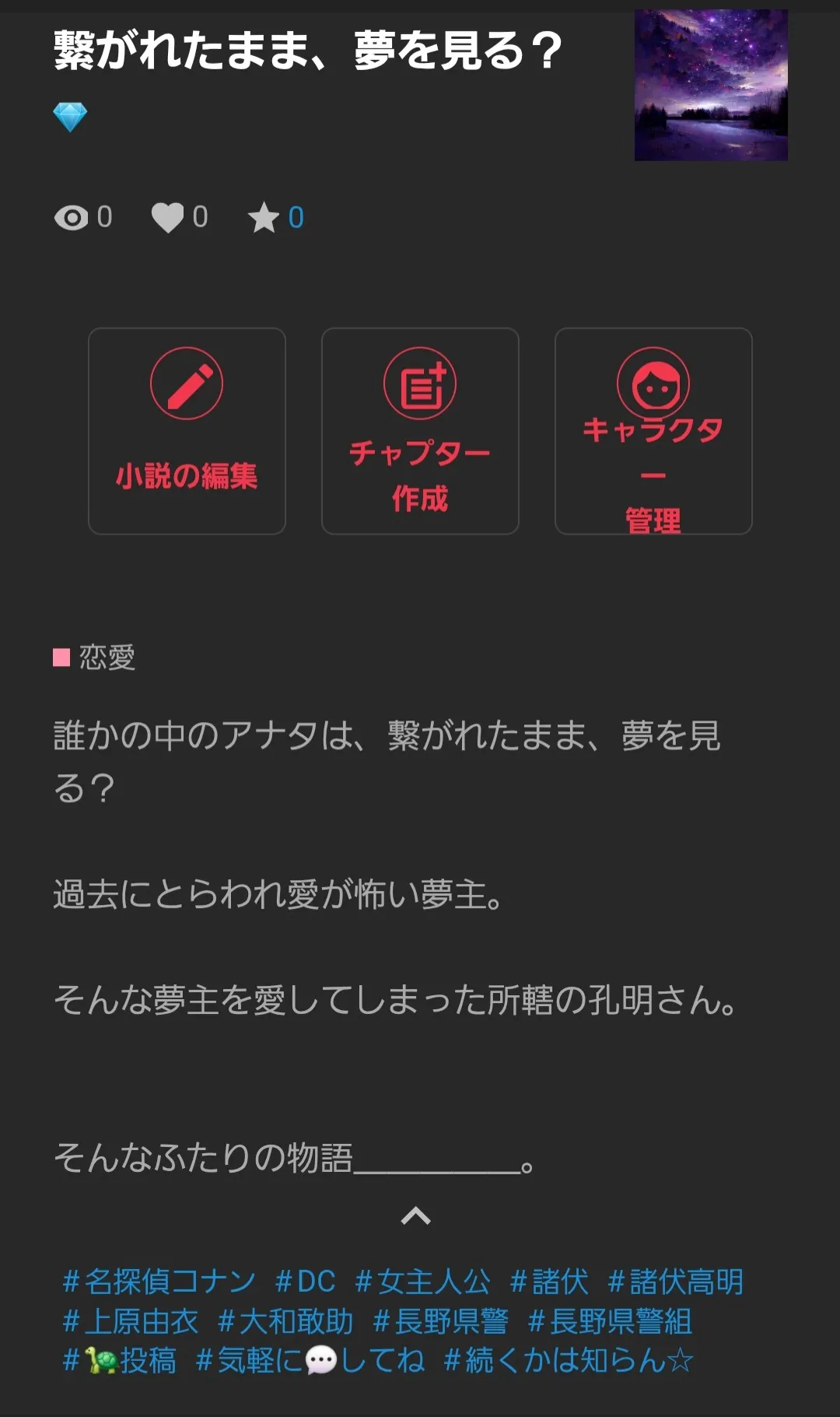Select the #女主人公 tag
This screenshot has width=840, height=1417.
click(x=422, y=1282)
